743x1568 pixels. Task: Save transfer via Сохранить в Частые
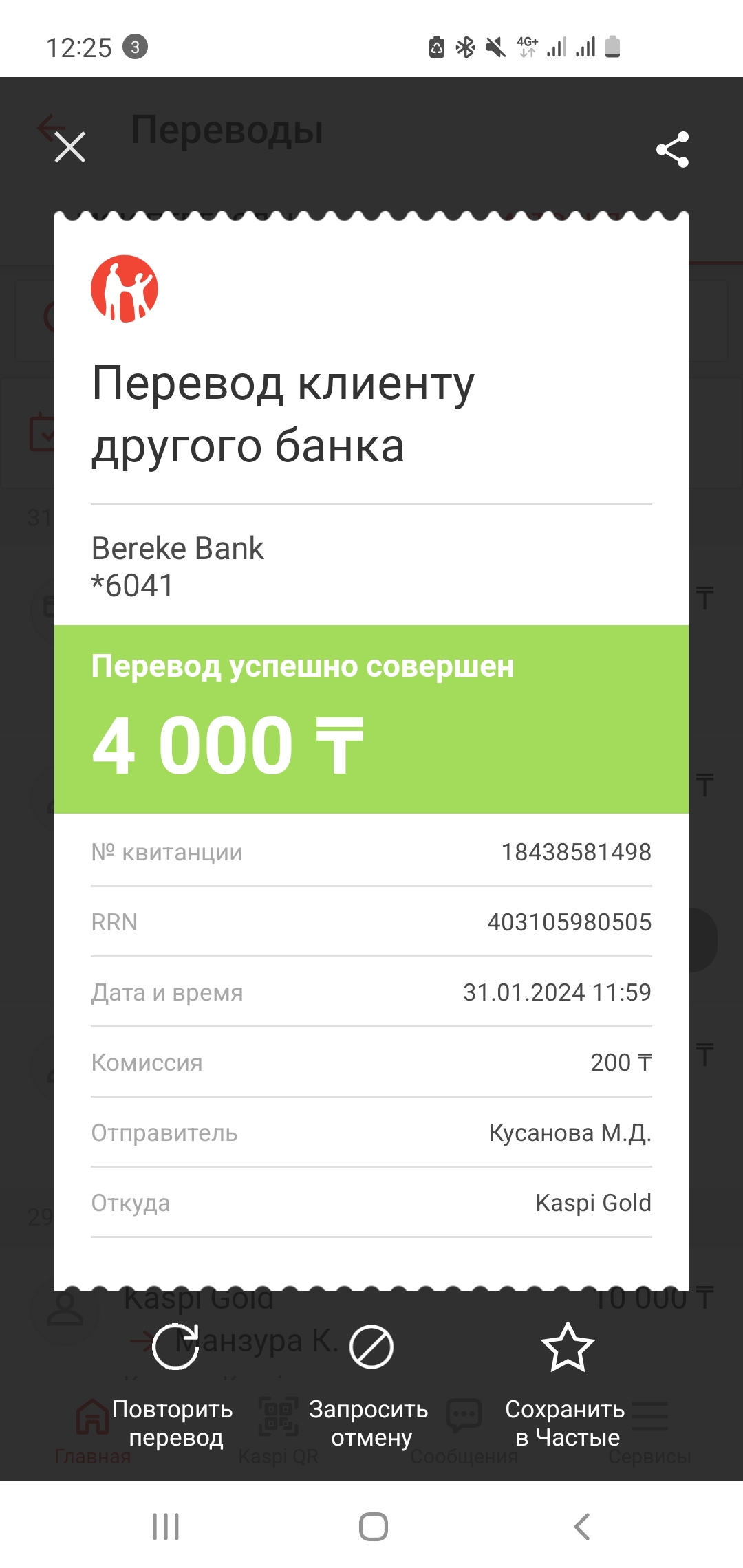coord(566,1386)
